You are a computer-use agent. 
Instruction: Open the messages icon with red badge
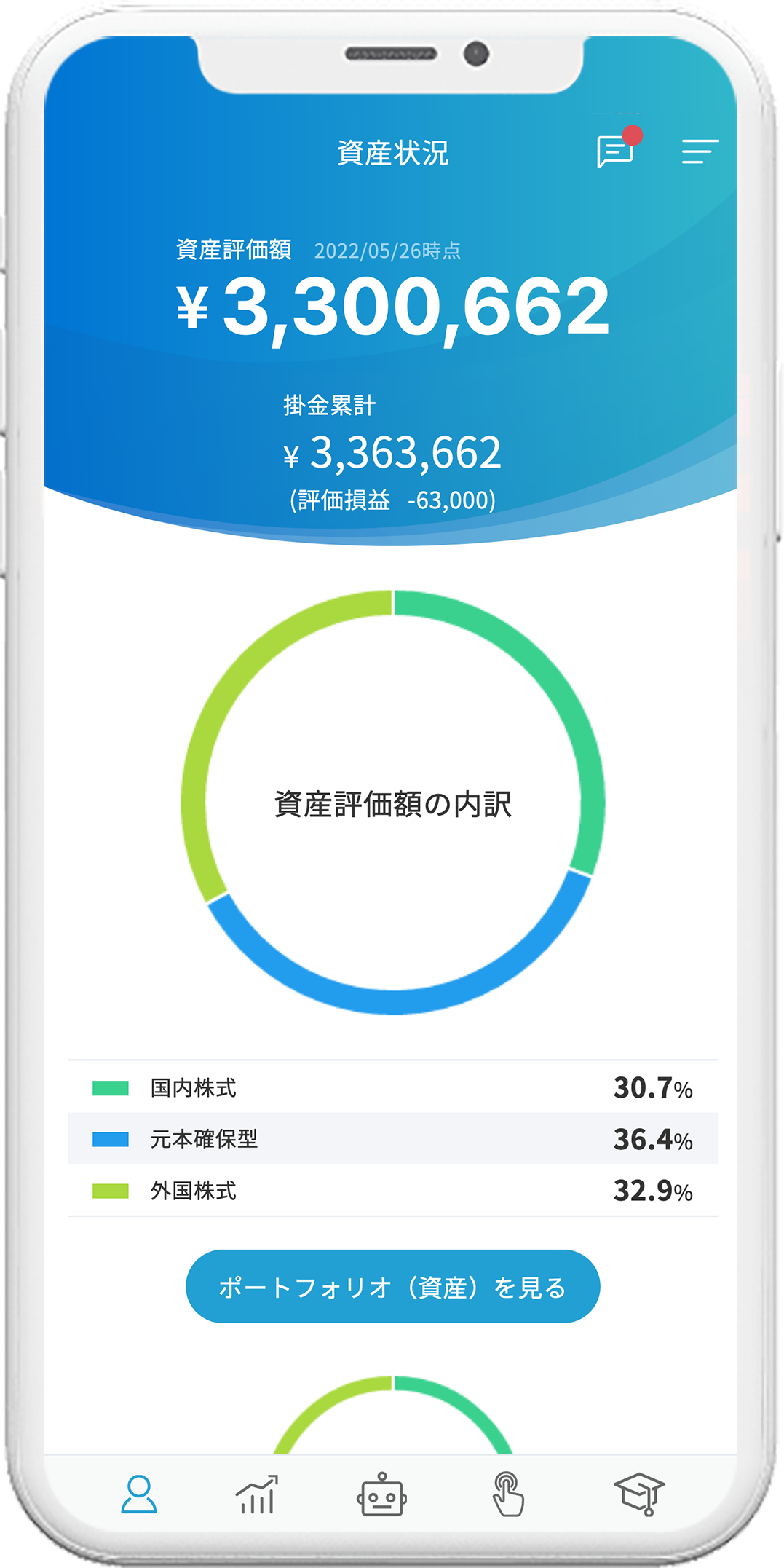coord(616,151)
